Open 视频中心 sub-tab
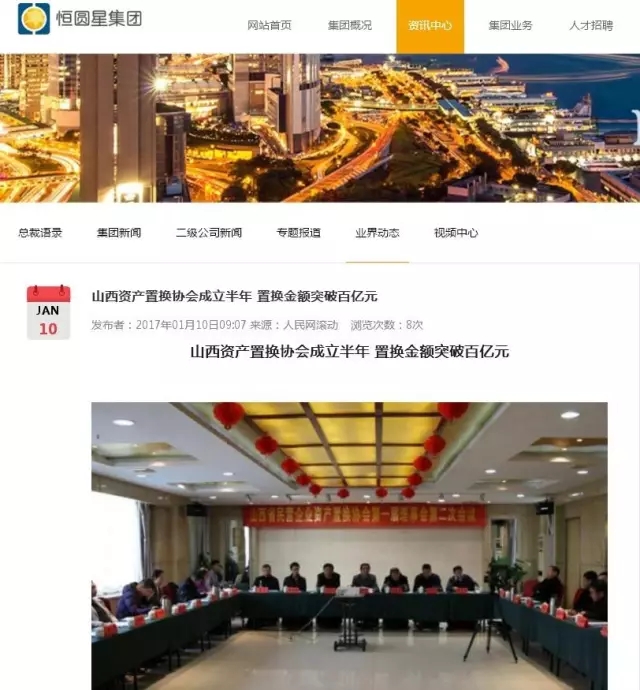This screenshot has height=690, width=640. [x=456, y=233]
